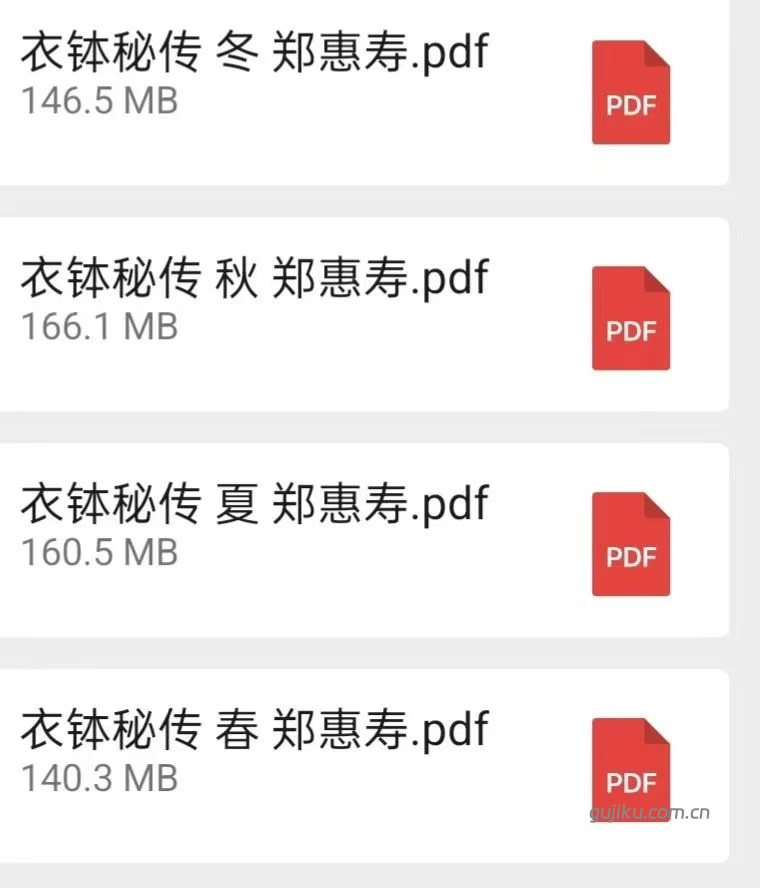Tap the filename text of the 夏 volume

[x=253, y=504]
